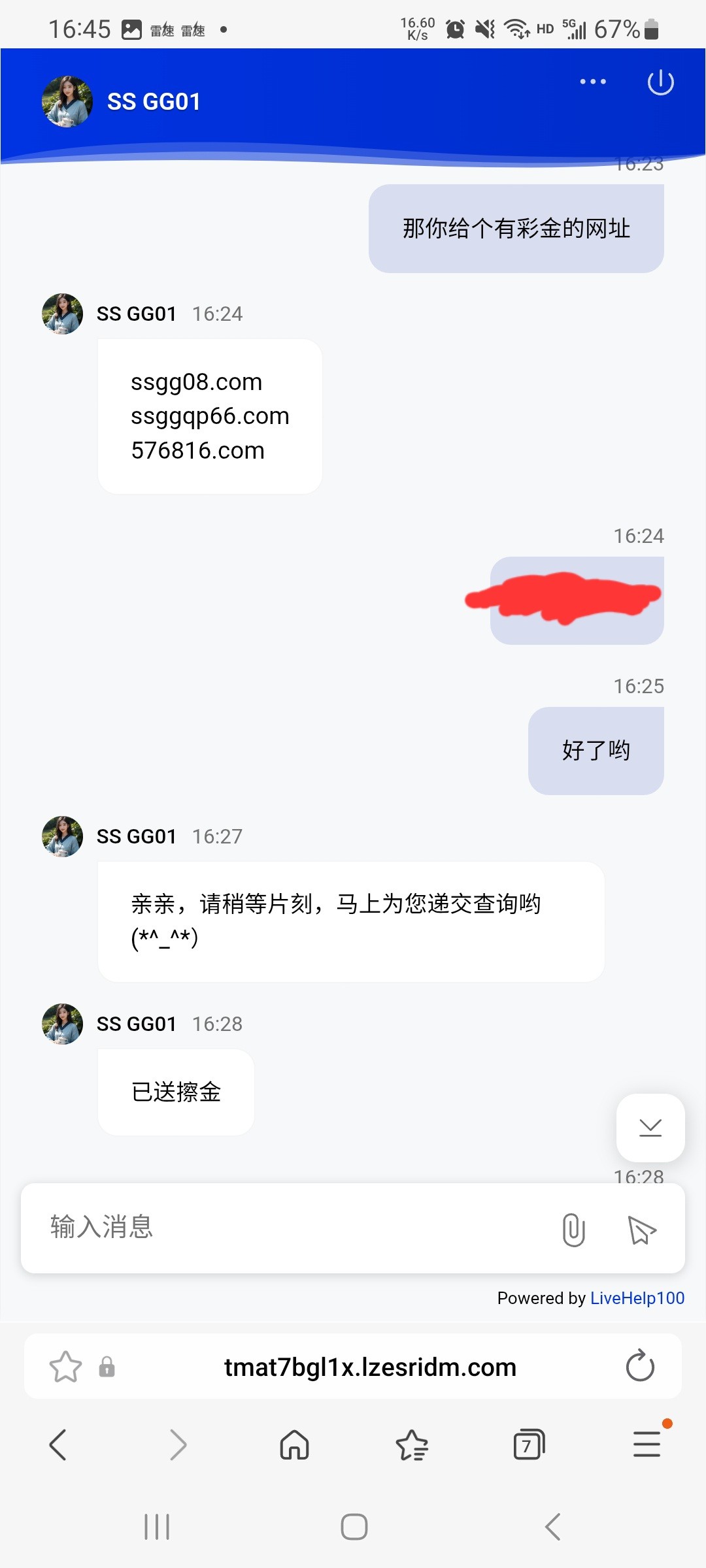Send the message with the arrow icon

click(641, 1230)
